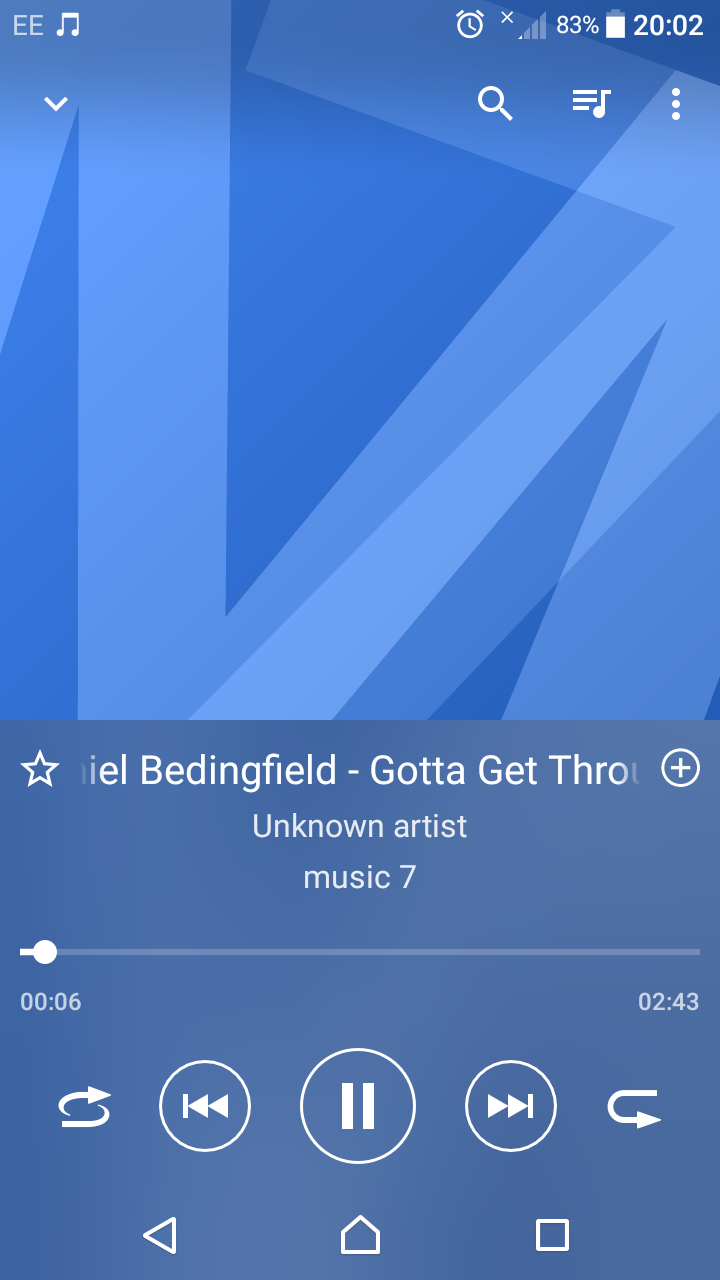Go back using the system back button
Screen dimensions: 720x1280
point(160,1235)
